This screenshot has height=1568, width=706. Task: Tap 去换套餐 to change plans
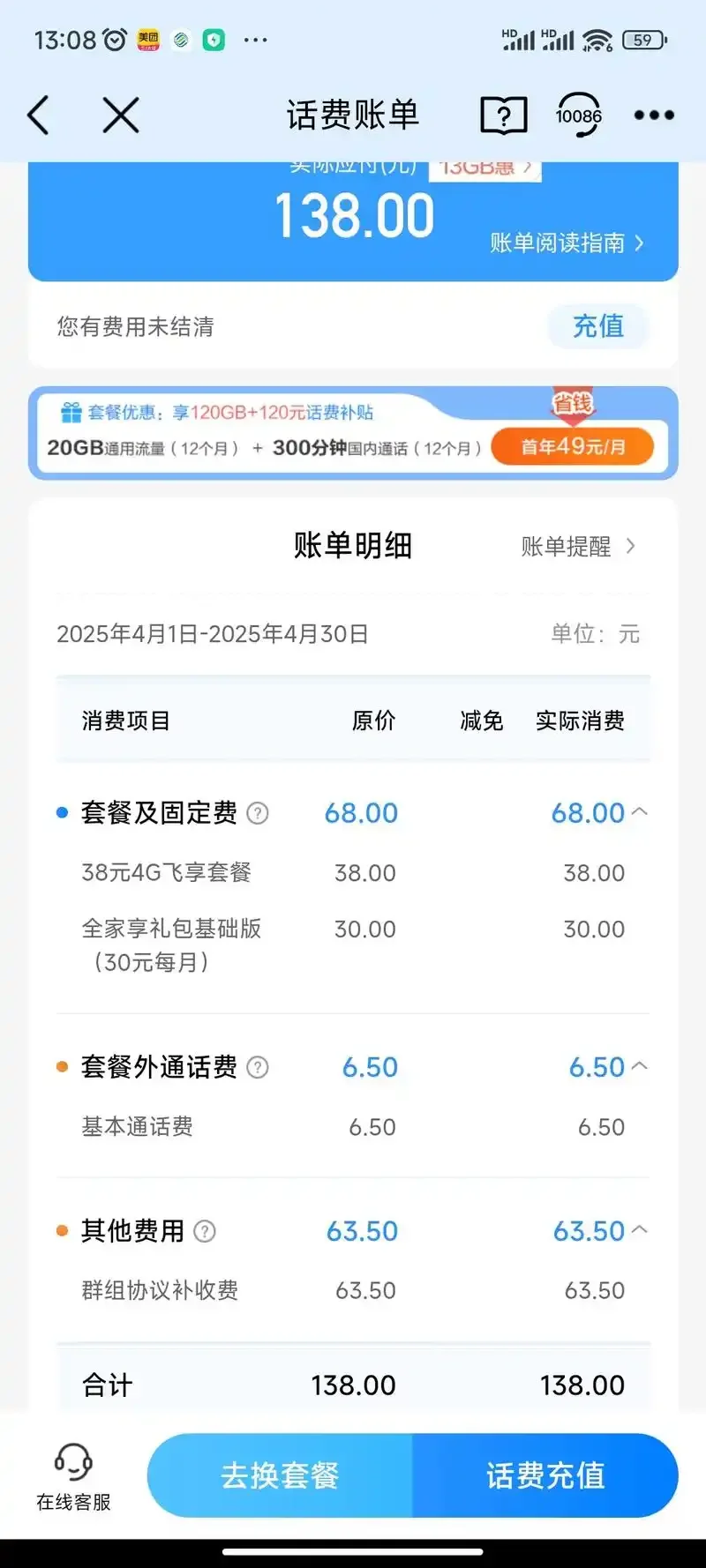tap(282, 1476)
